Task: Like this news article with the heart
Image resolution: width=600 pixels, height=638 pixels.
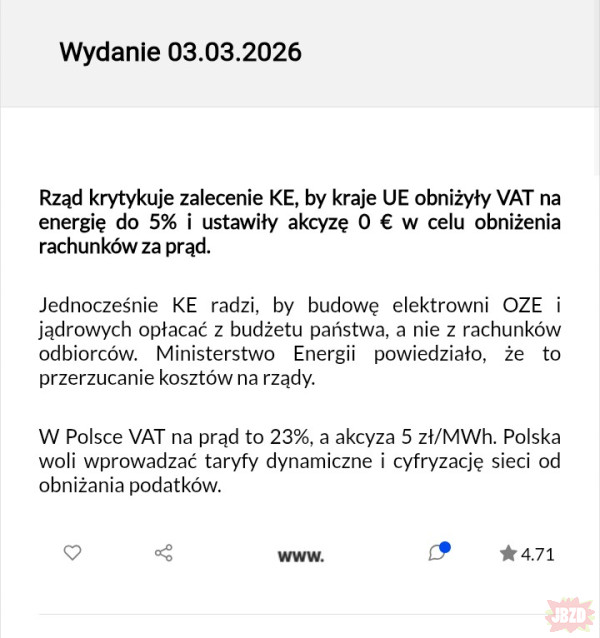Action: (72, 553)
